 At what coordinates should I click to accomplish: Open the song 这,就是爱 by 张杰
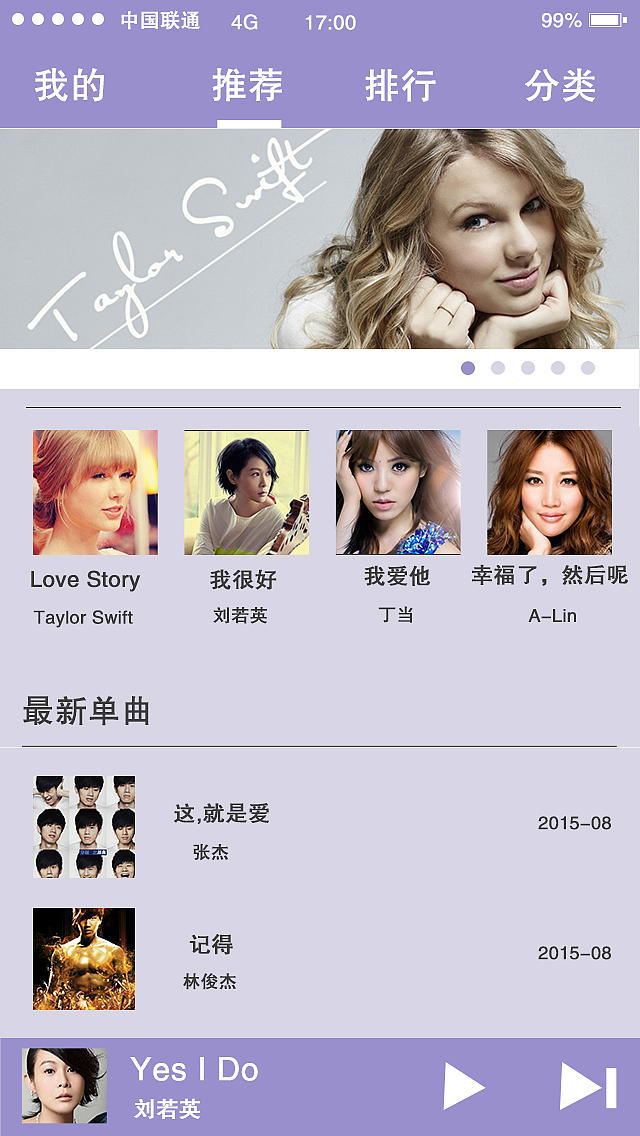point(222,827)
